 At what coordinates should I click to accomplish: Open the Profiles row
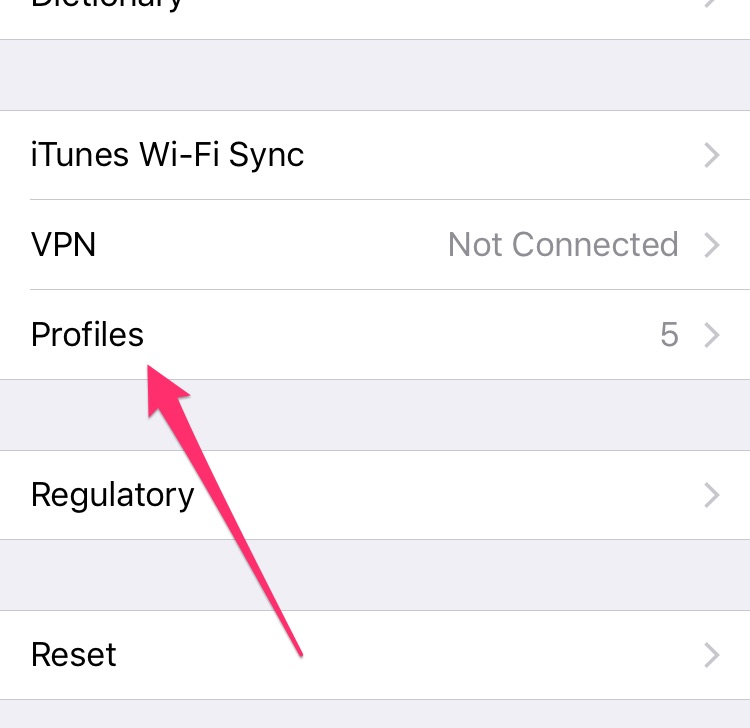[x=375, y=335]
